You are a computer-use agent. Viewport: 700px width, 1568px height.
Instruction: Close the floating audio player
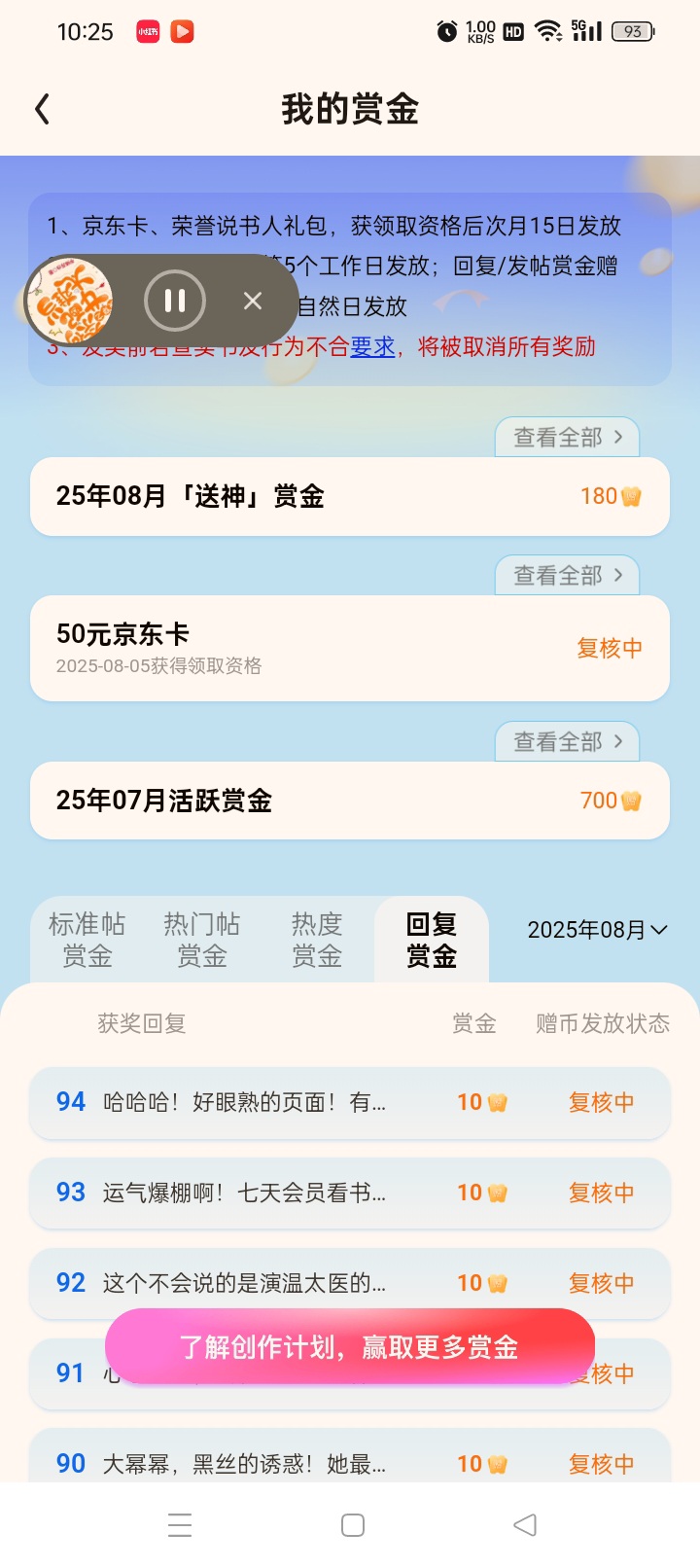[x=253, y=302]
